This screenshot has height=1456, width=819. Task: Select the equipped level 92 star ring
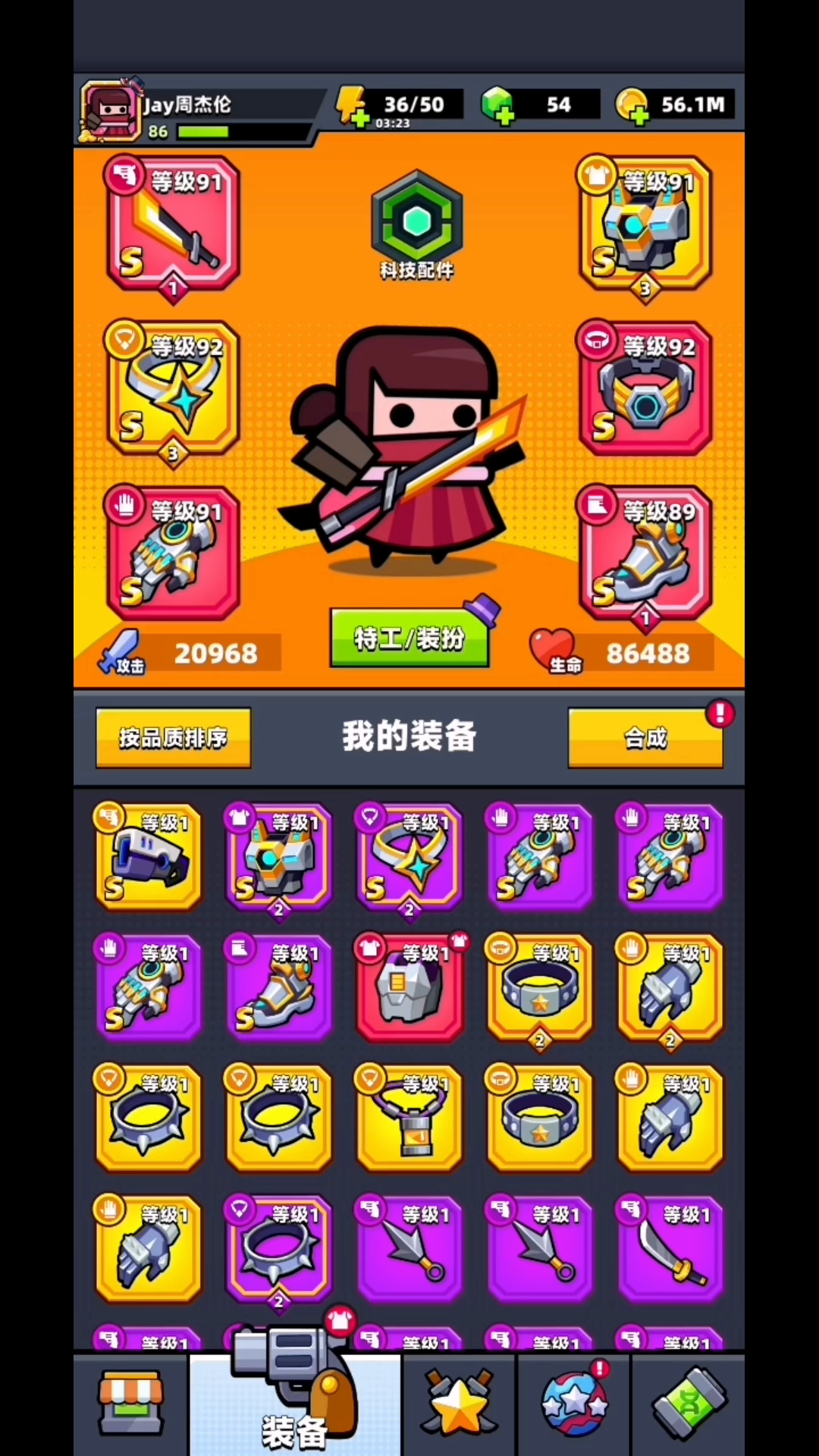[174, 390]
